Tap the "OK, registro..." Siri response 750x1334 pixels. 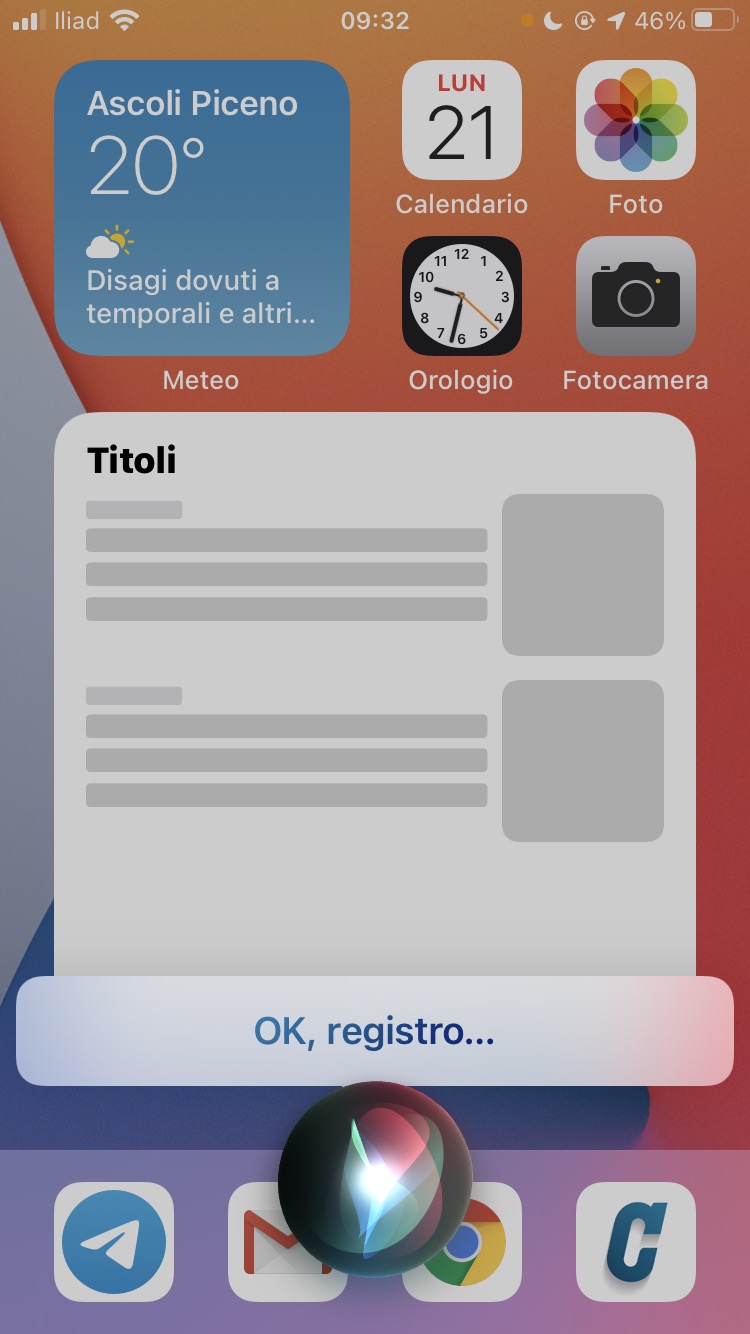click(374, 1031)
